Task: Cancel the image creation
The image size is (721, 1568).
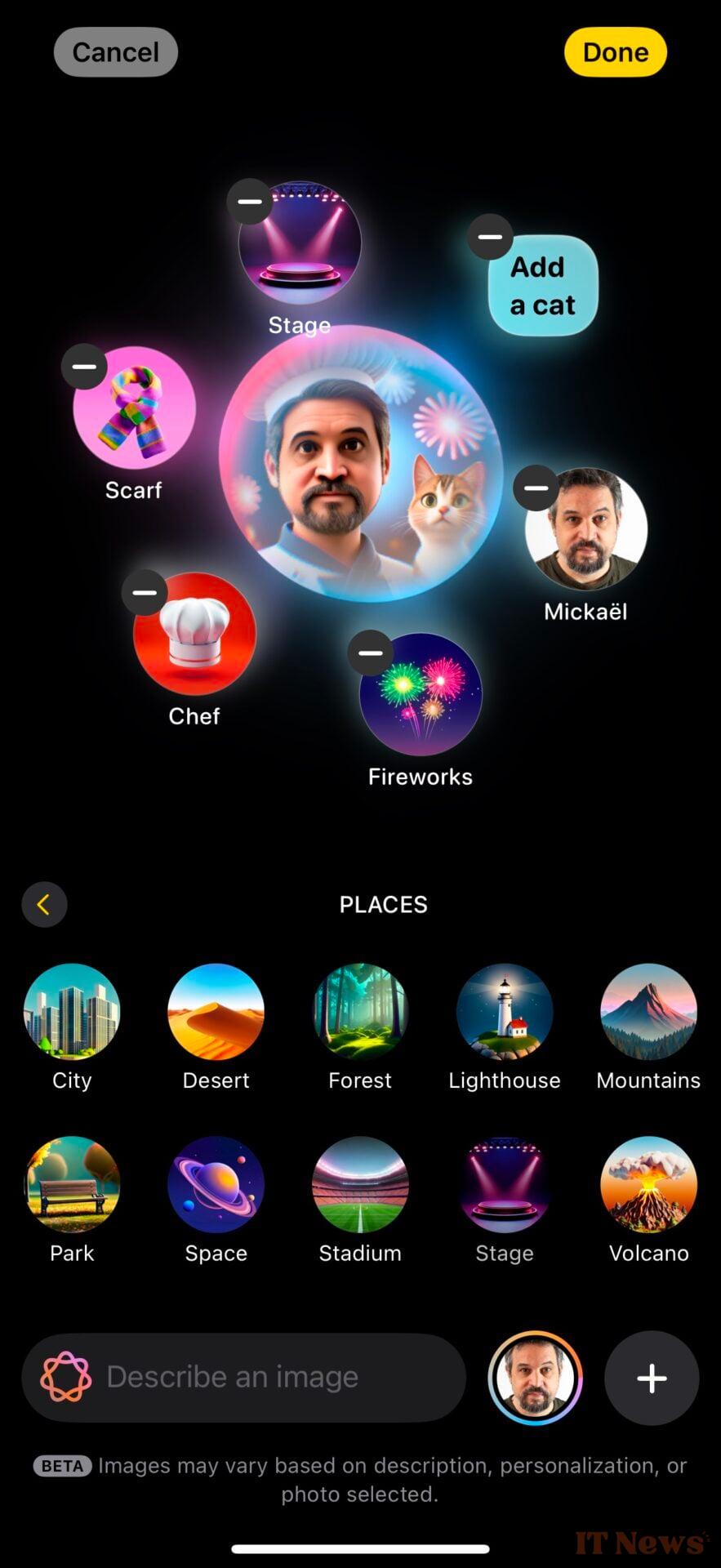Action: pyautogui.click(x=115, y=52)
